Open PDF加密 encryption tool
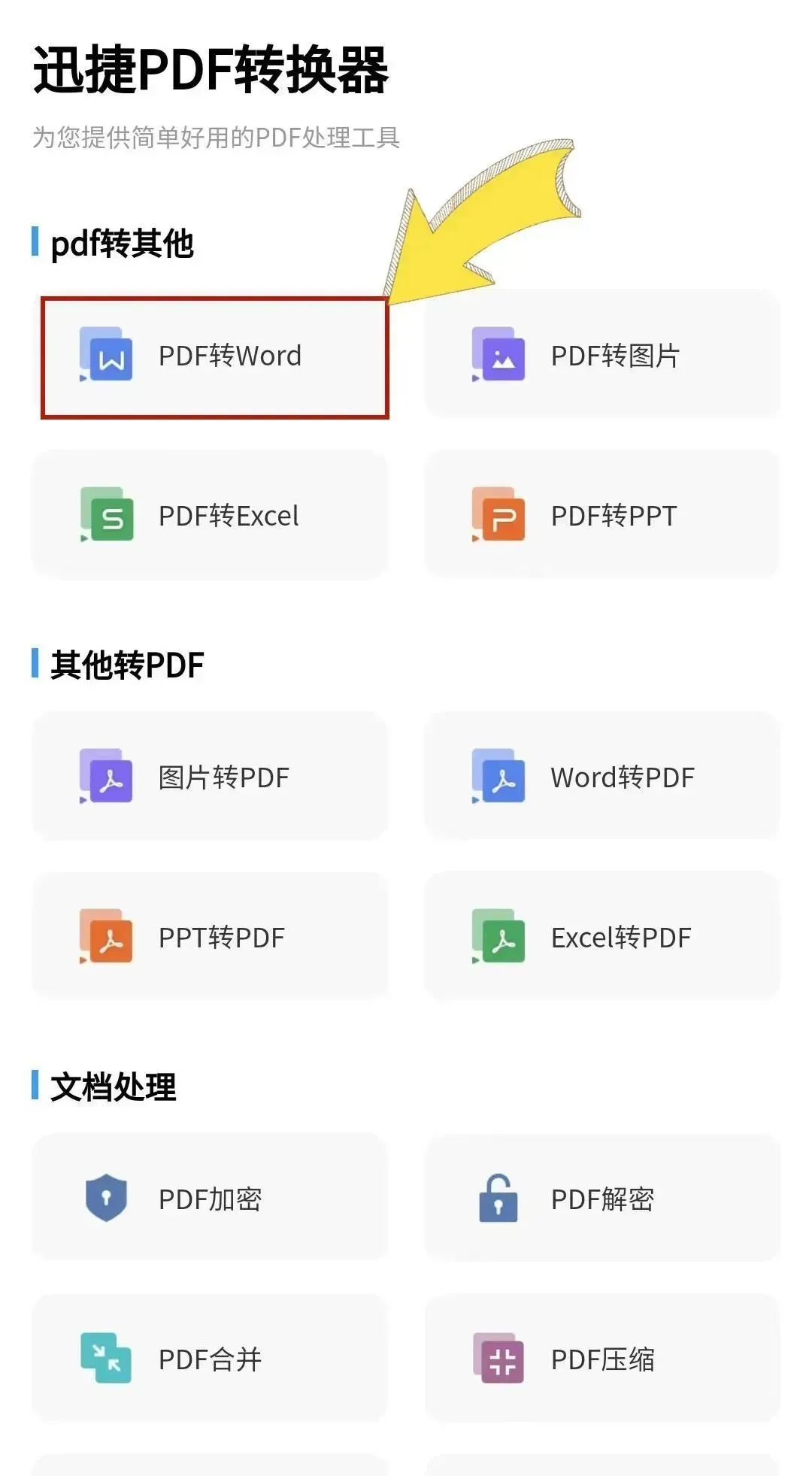The height and width of the screenshot is (1476, 812). pos(210,1198)
